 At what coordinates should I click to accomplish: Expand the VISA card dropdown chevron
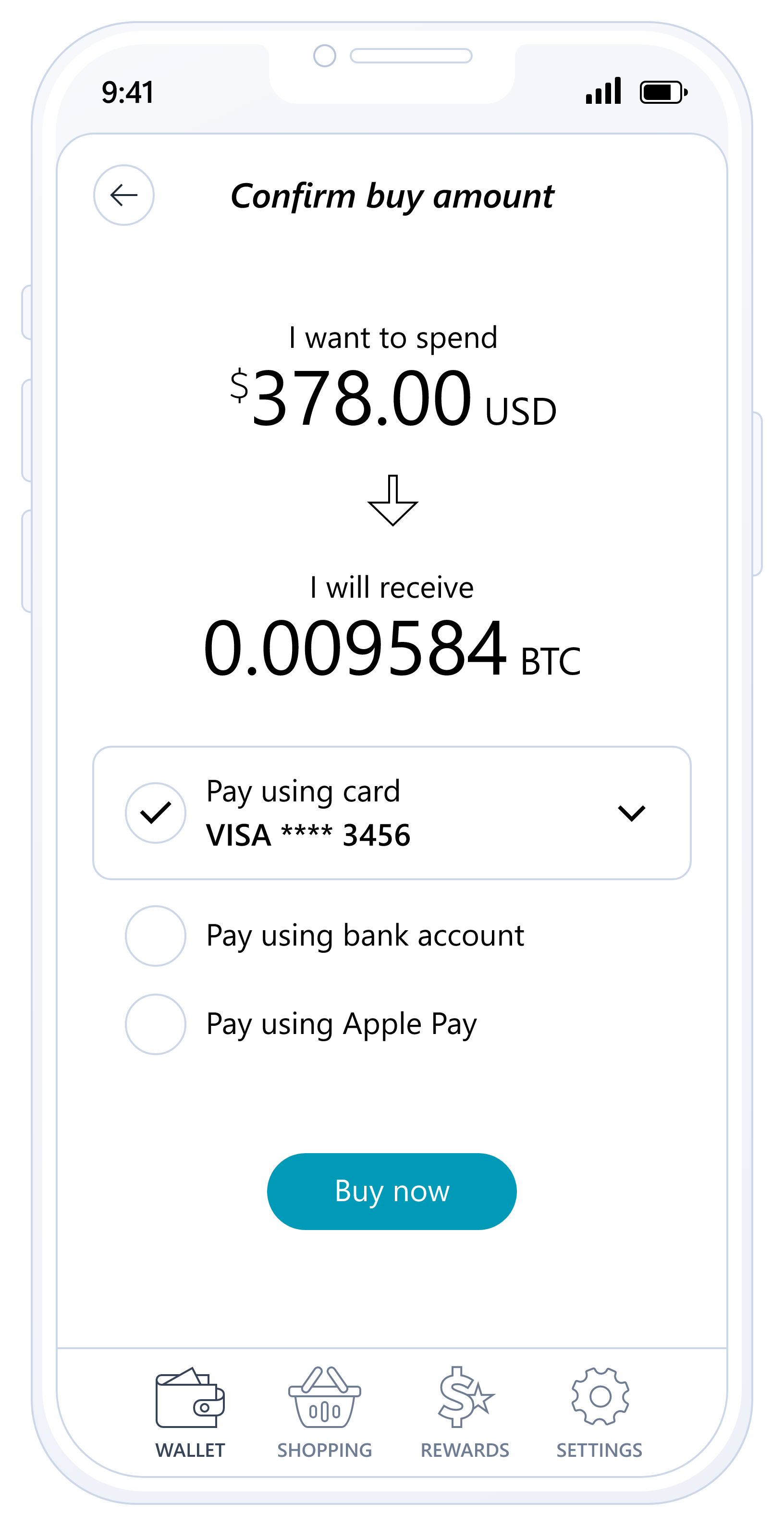pyautogui.click(x=631, y=813)
